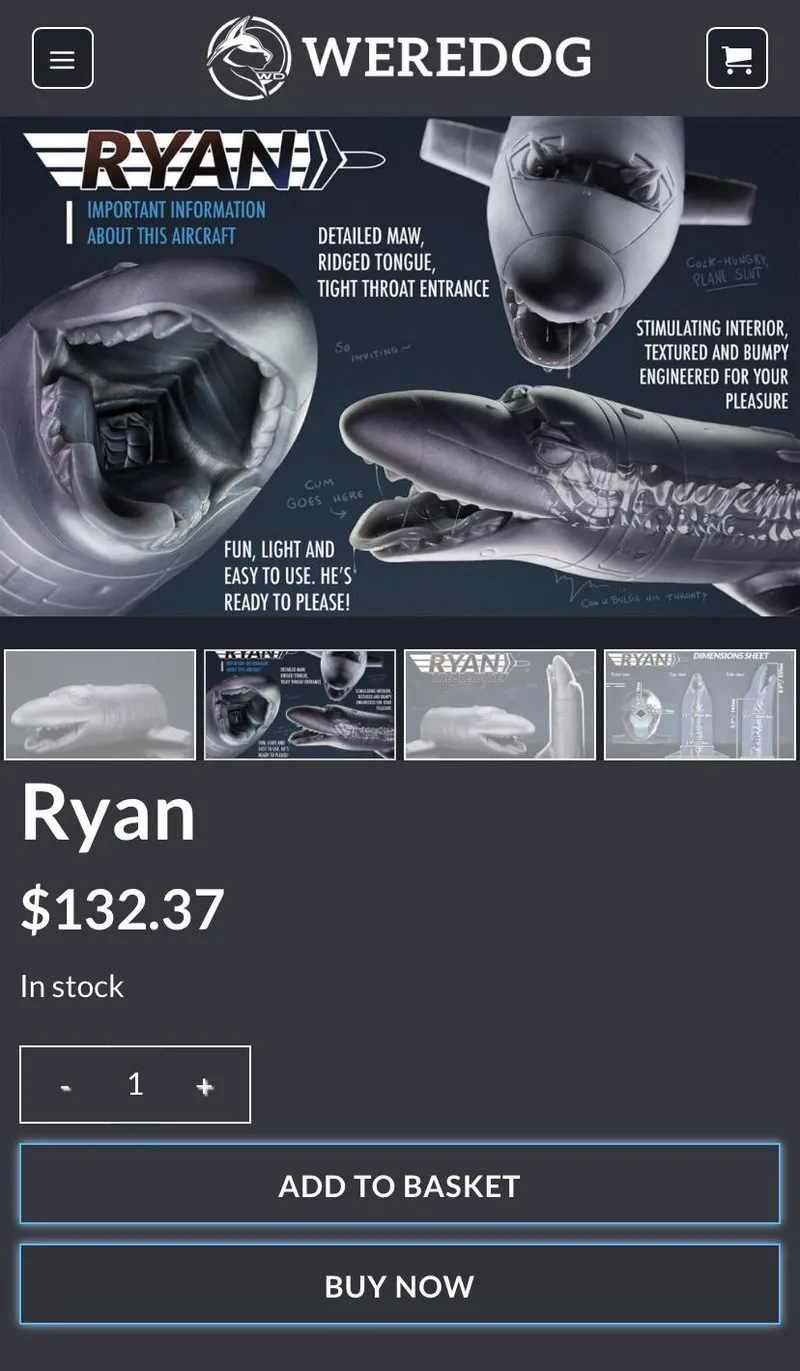The image size is (800, 1371).
Task: Tap Buy Now
Action: [x=400, y=1285]
